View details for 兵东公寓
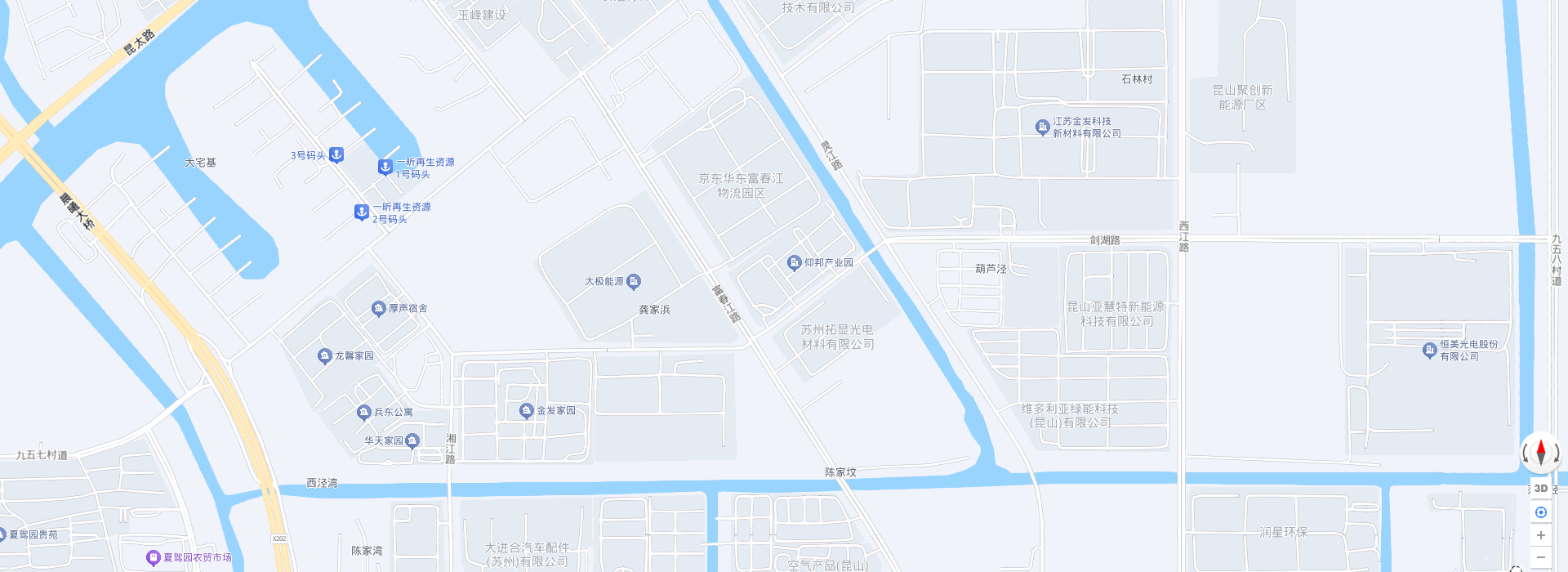This screenshot has width=1568, height=572. click(364, 412)
